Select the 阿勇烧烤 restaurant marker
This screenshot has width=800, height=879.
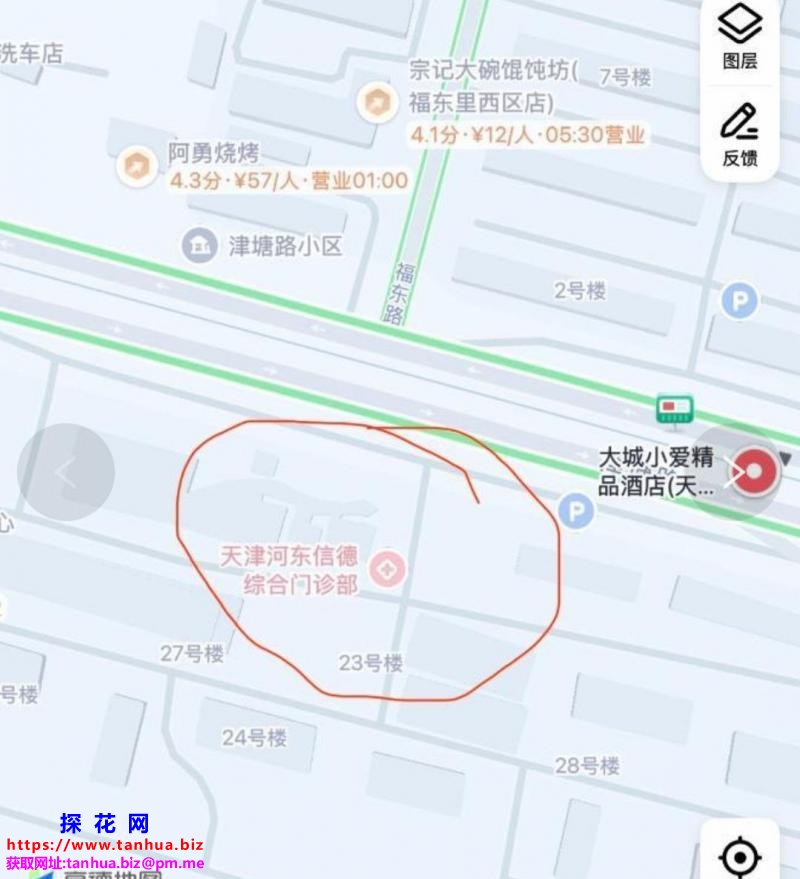click(134, 166)
